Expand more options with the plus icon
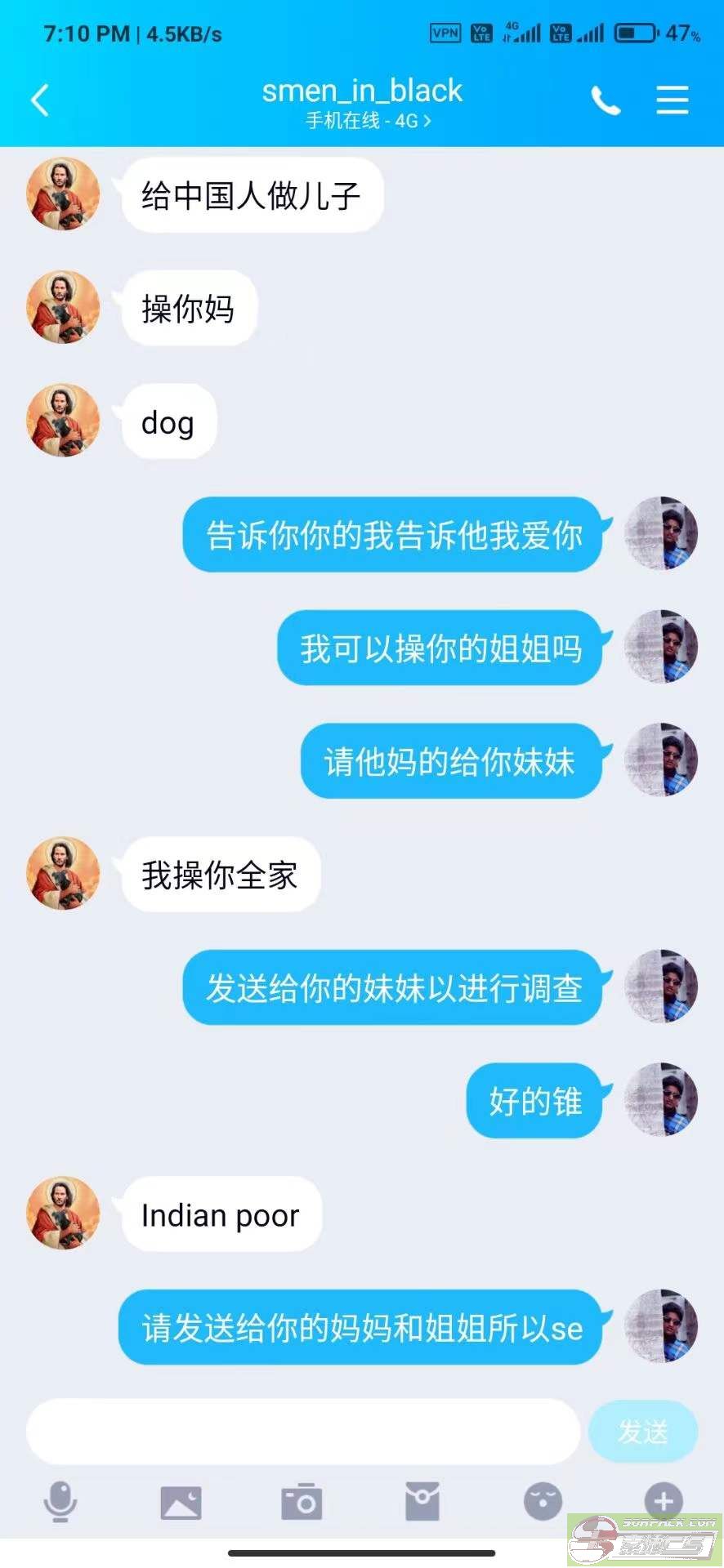Screen dimensions: 724x1568 664,1501
